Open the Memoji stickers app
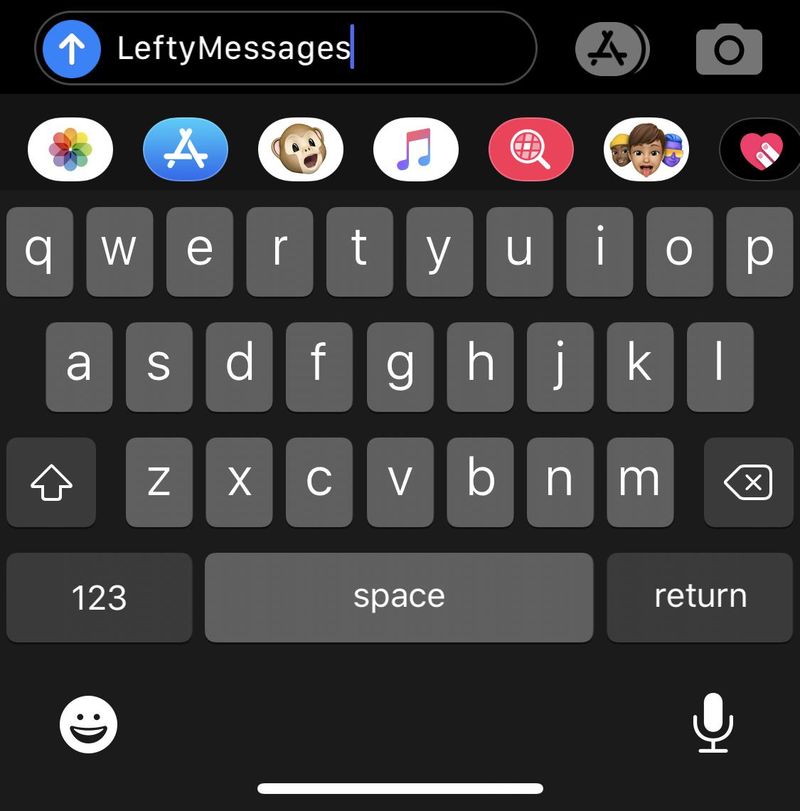 [x=646, y=150]
